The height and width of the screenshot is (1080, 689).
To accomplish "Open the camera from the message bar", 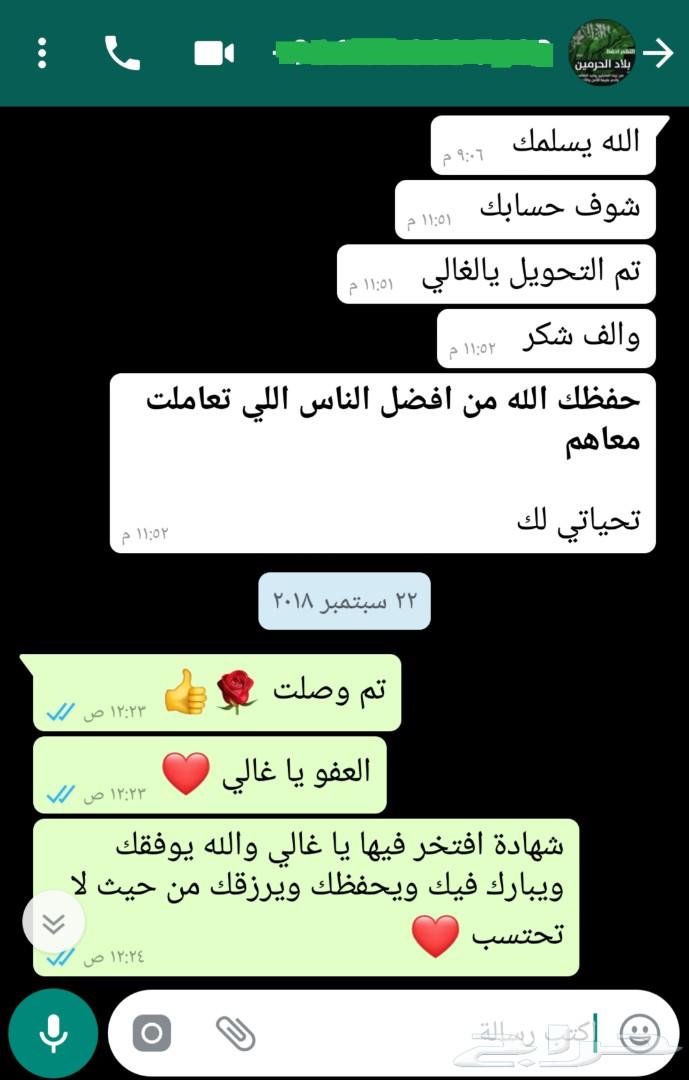I will tap(151, 1033).
